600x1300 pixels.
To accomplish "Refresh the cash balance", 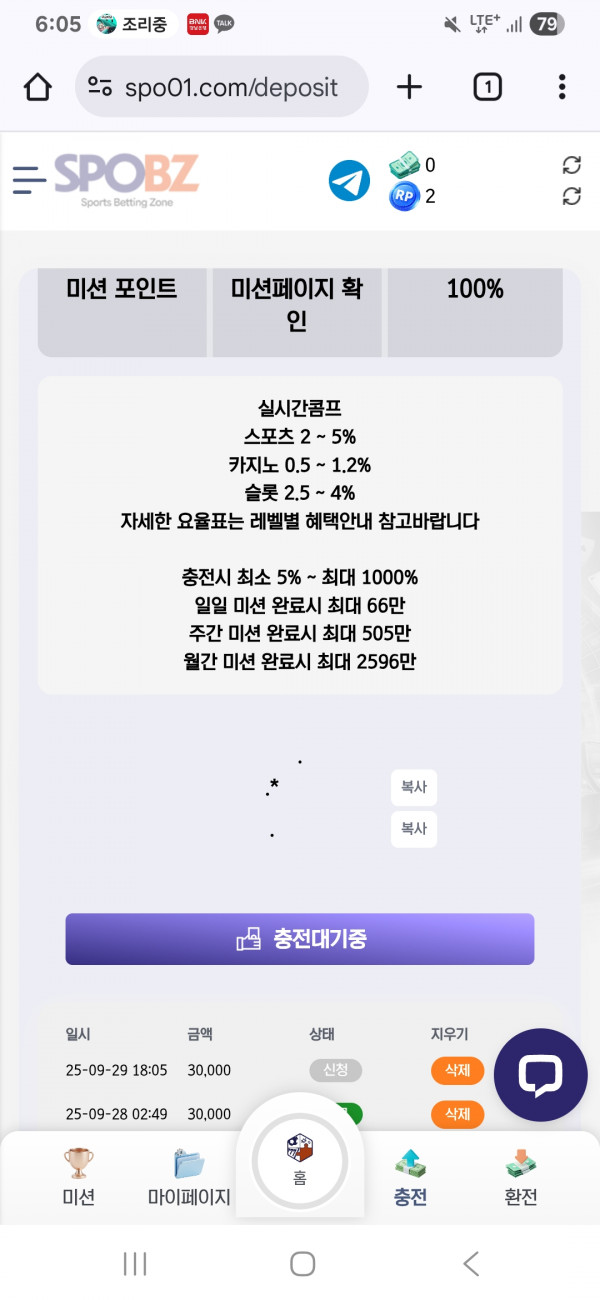I will [x=572, y=165].
